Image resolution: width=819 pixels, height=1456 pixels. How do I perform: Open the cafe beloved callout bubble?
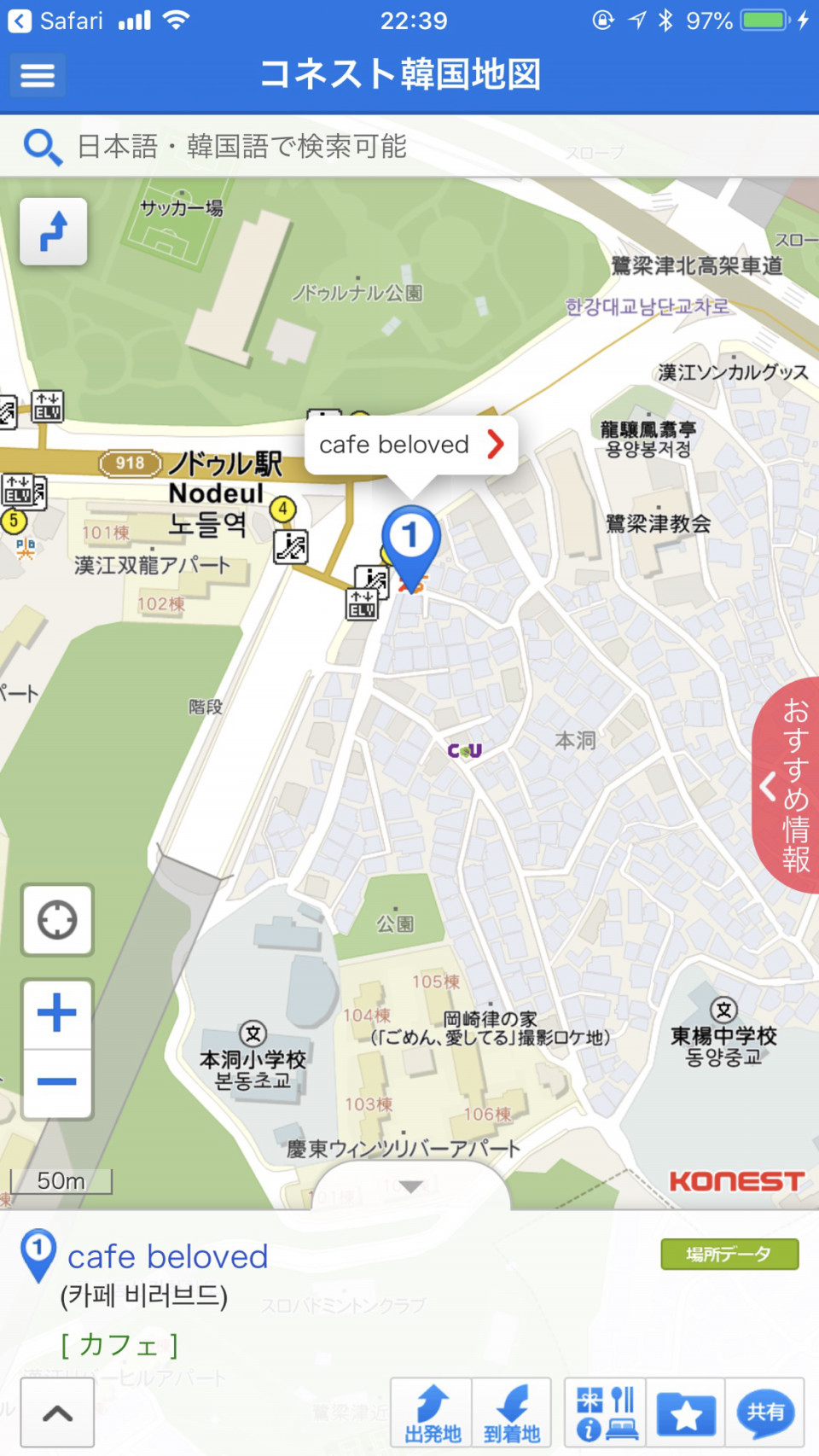411,445
